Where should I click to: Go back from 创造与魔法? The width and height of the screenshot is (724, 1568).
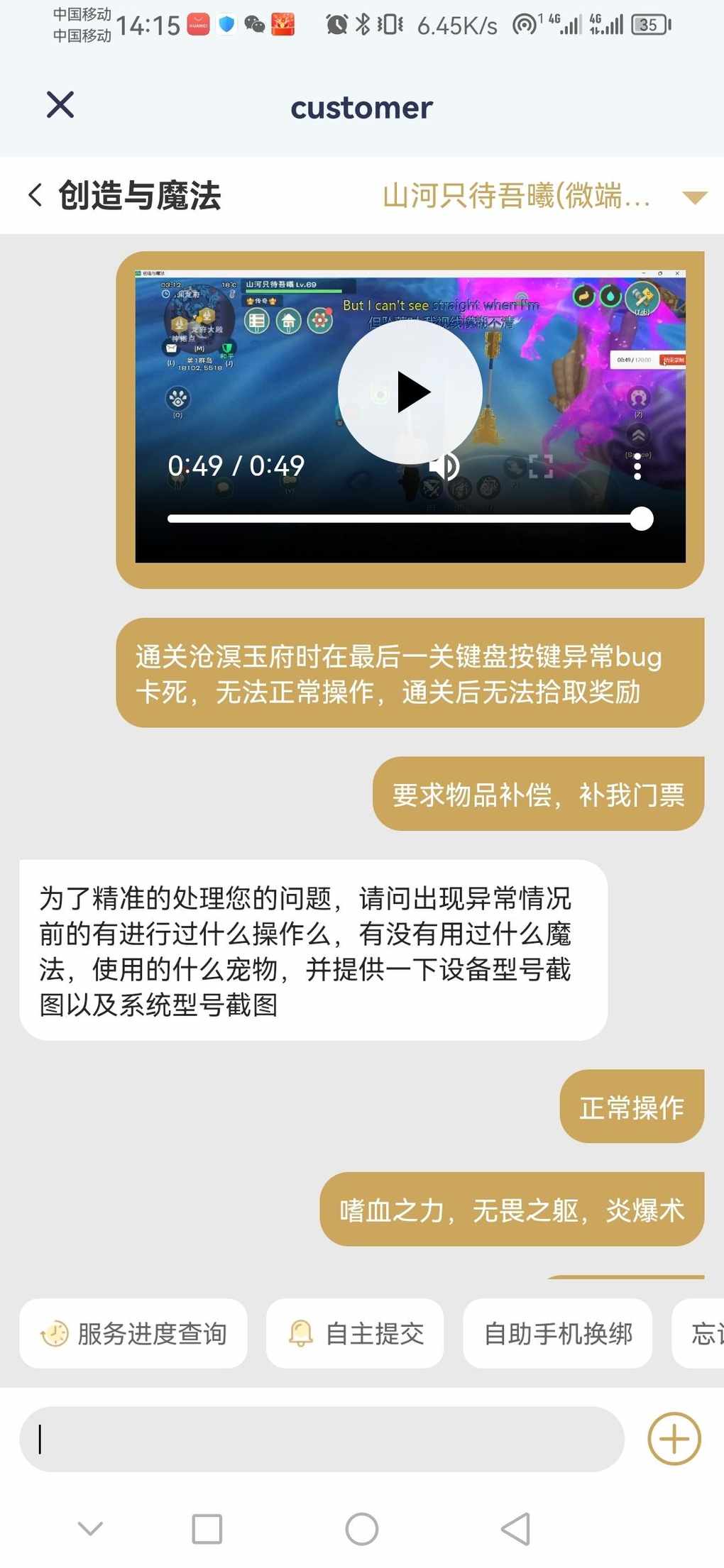click(x=35, y=195)
